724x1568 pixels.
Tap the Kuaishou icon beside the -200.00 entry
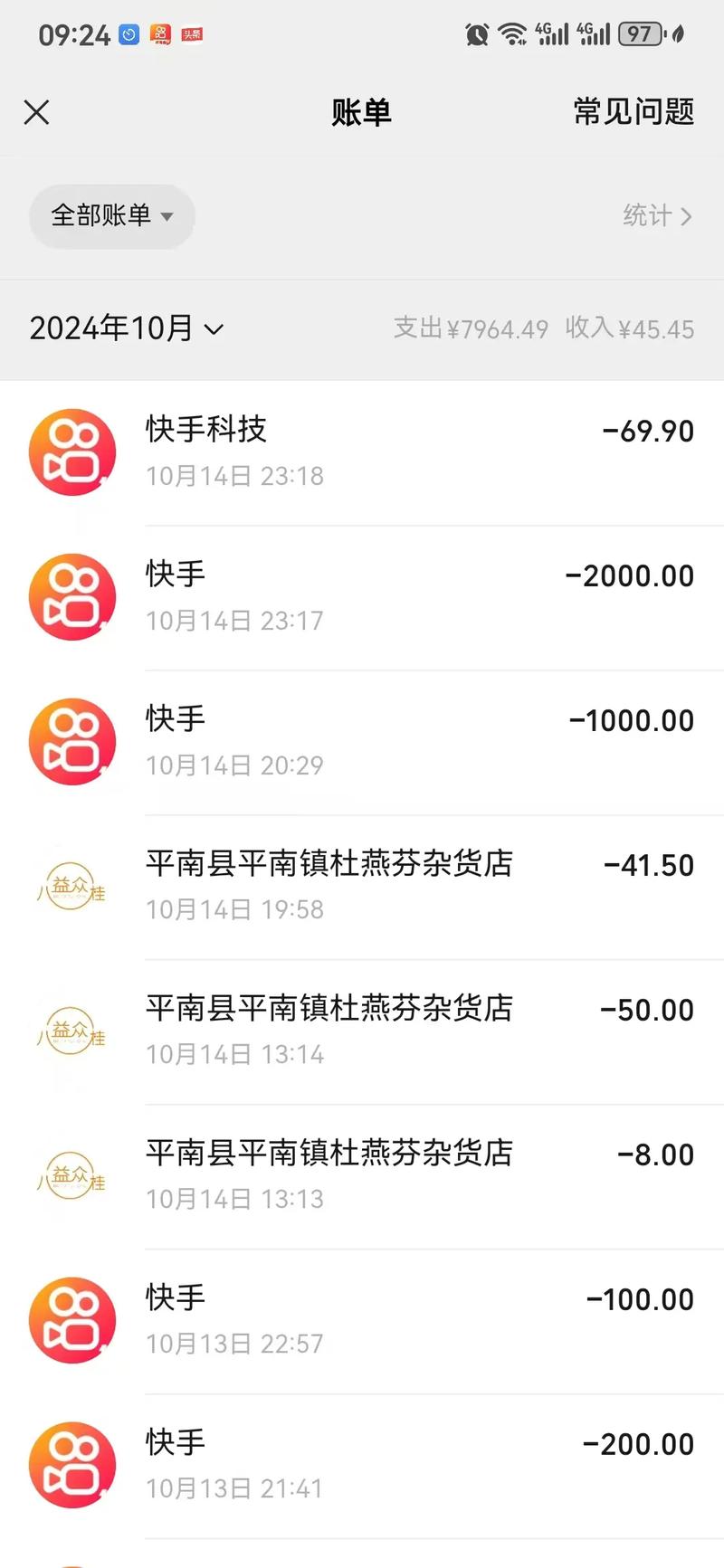[72, 1465]
